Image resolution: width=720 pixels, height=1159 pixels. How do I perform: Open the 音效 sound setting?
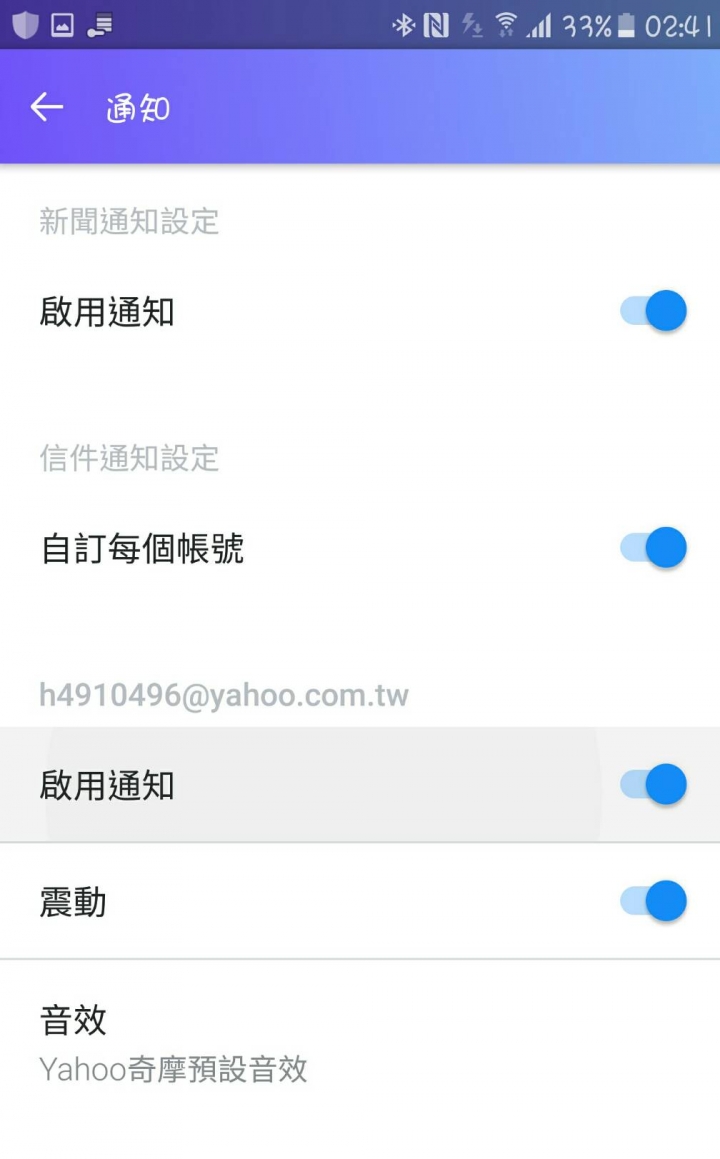point(360,1044)
